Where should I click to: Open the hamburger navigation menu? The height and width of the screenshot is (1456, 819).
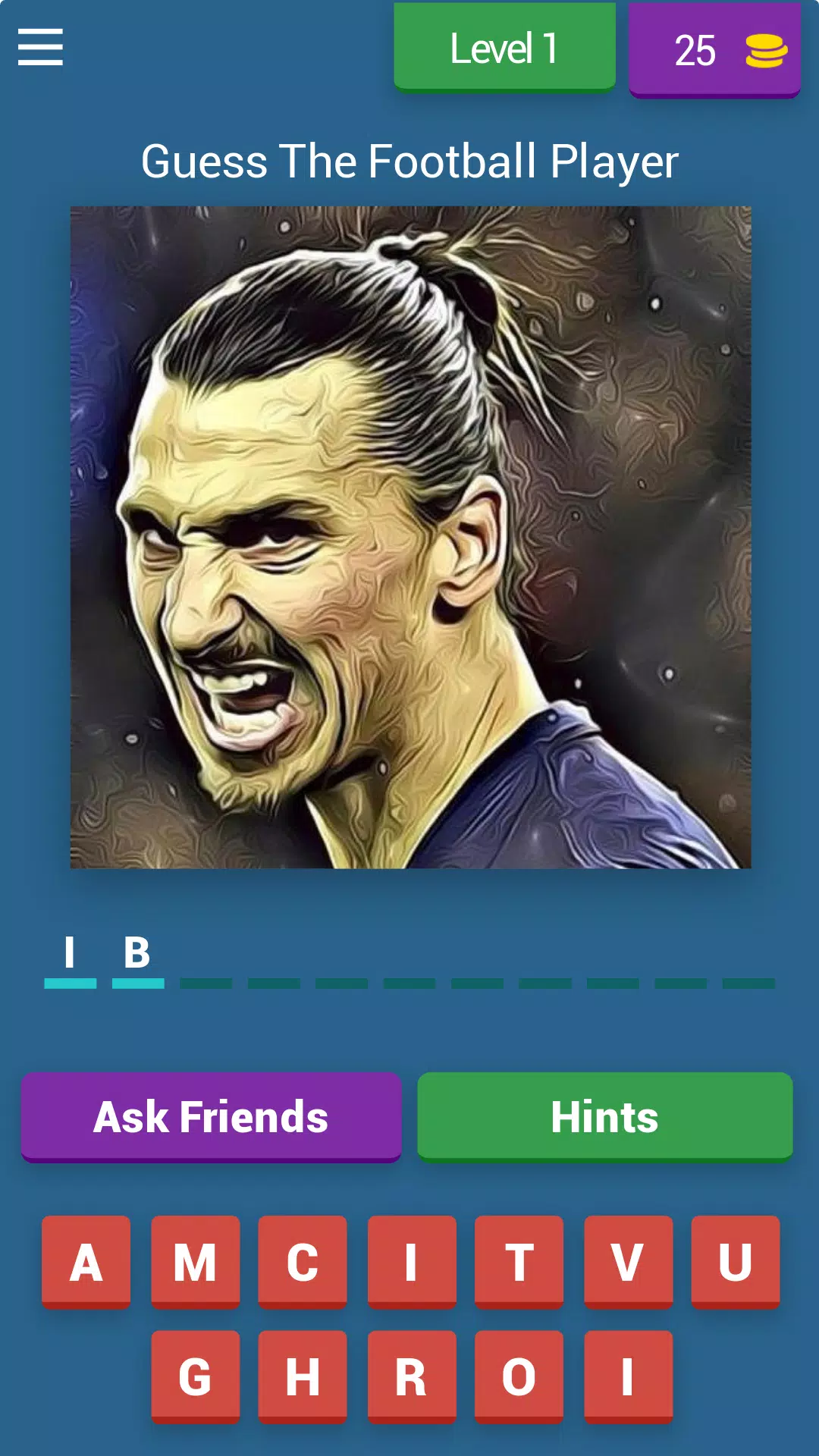click(x=39, y=47)
